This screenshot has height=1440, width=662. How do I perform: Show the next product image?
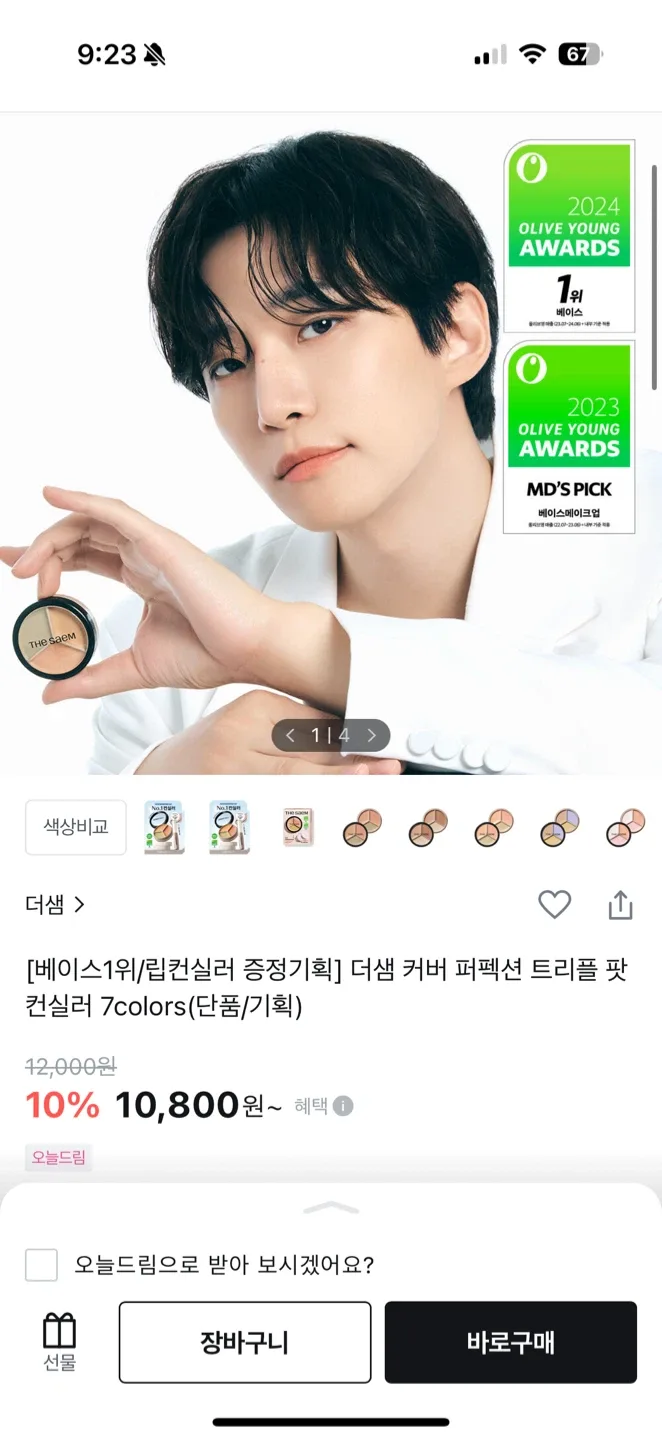[x=371, y=736]
